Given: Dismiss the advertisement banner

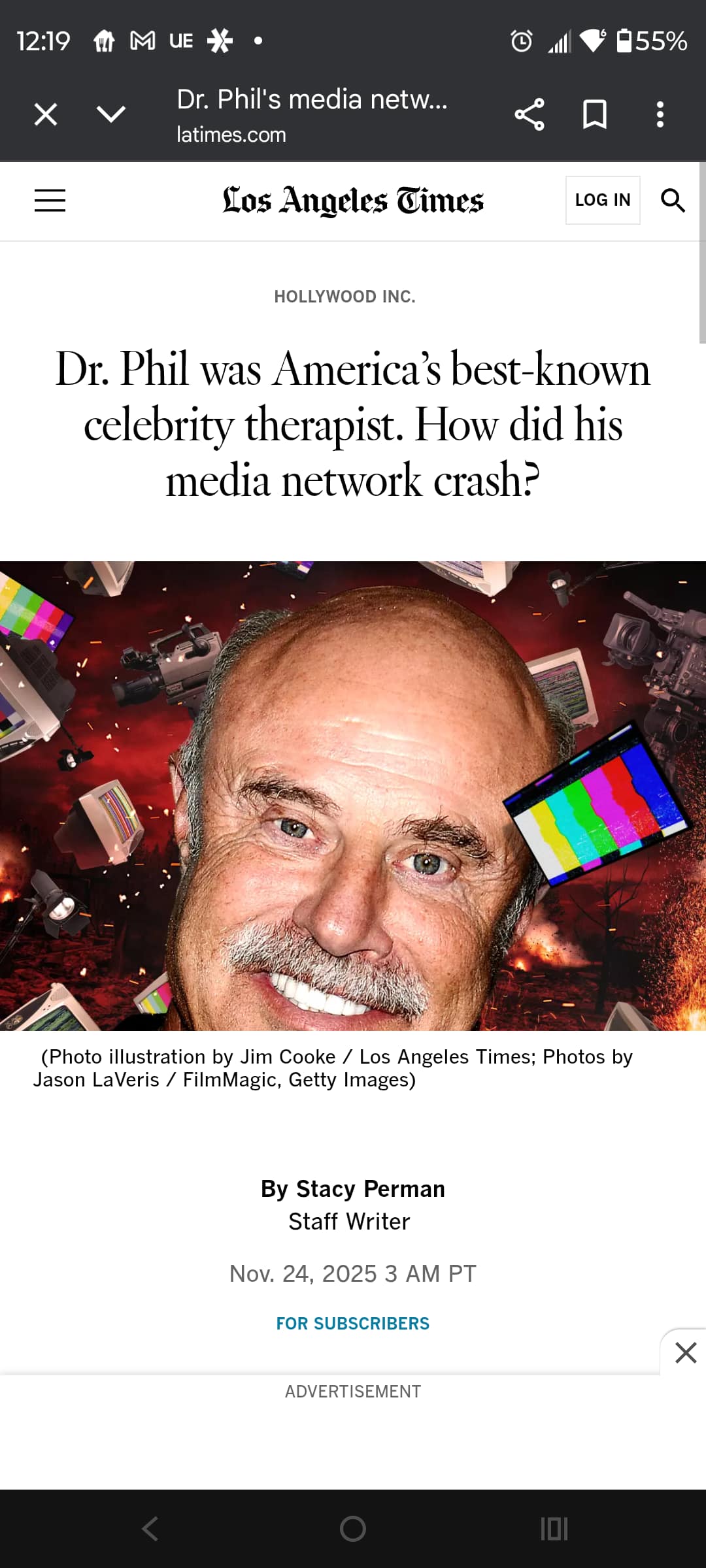Looking at the screenshot, I should (x=685, y=1352).
